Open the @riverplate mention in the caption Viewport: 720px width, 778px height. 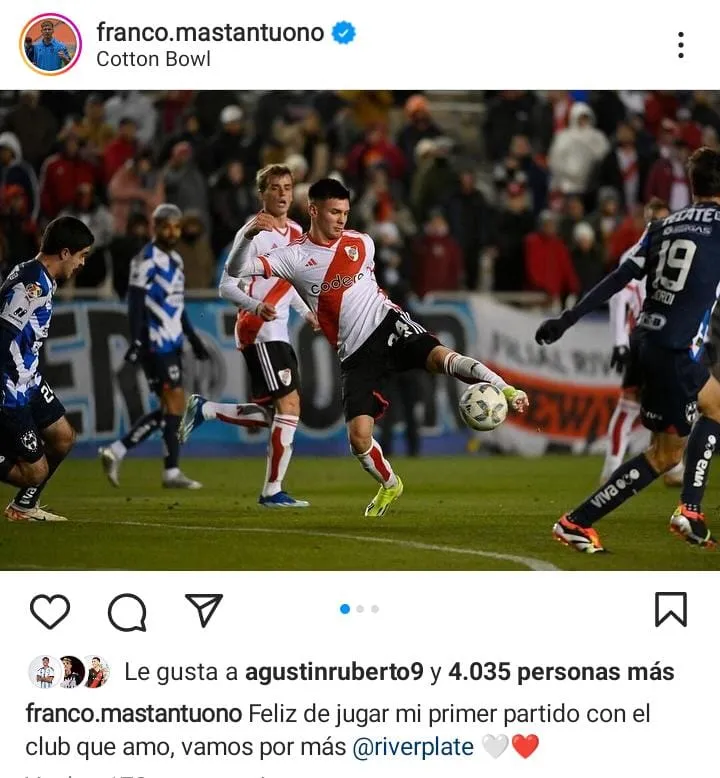point(413,746)
